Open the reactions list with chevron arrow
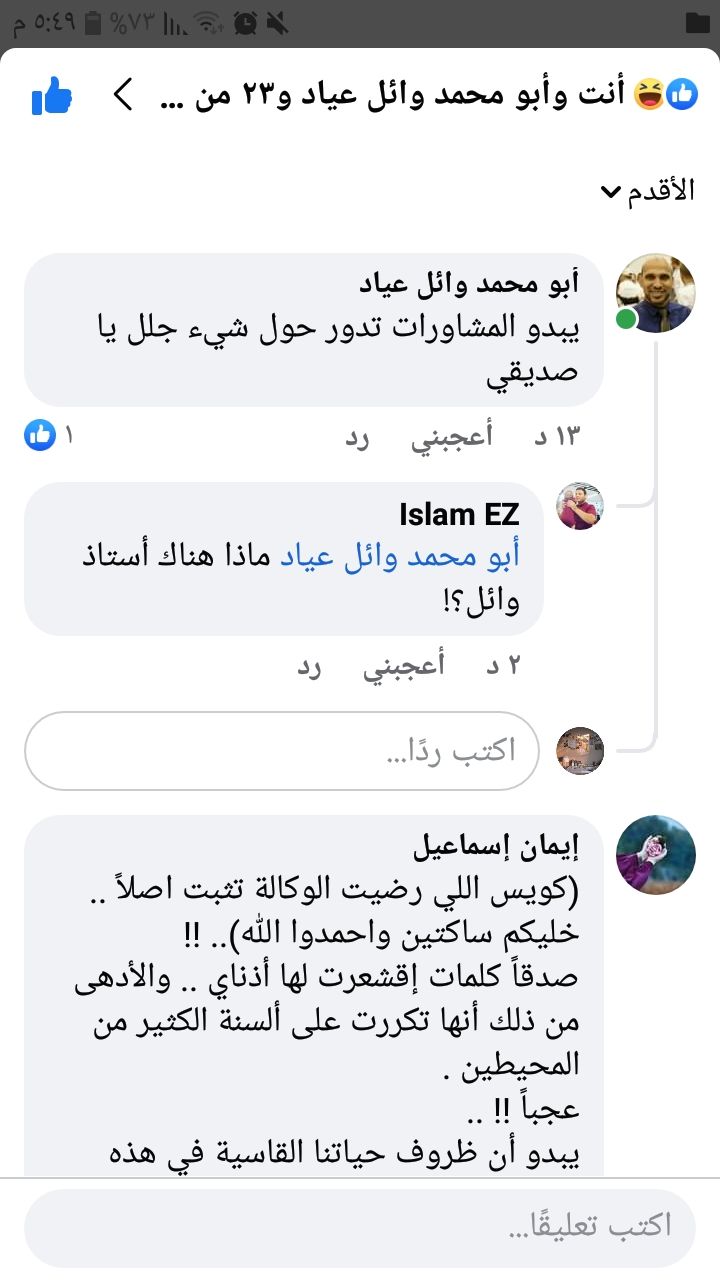This screenshot has width=720, height=1280. [x=123, y=96]
